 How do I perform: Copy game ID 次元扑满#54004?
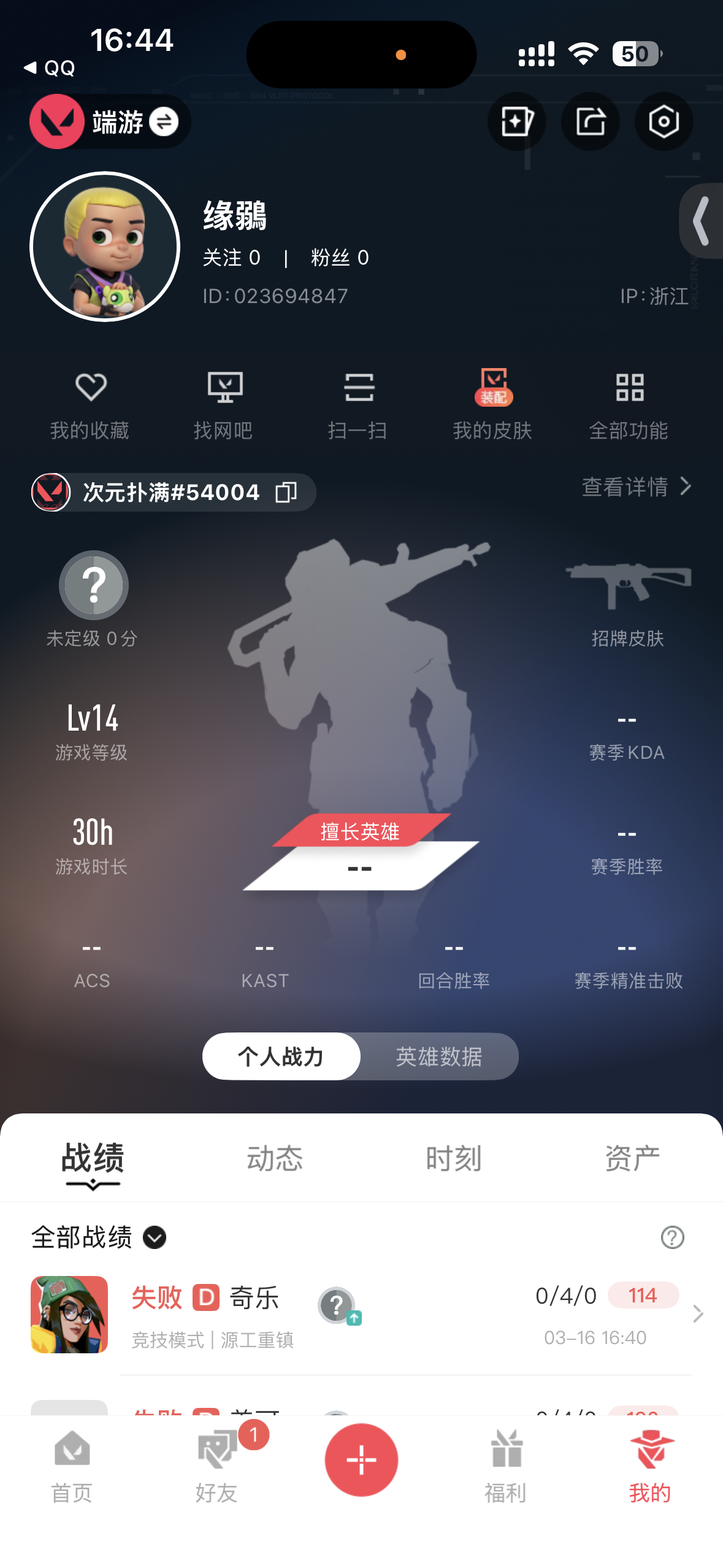pyautogui.click(x=286, y=492)
